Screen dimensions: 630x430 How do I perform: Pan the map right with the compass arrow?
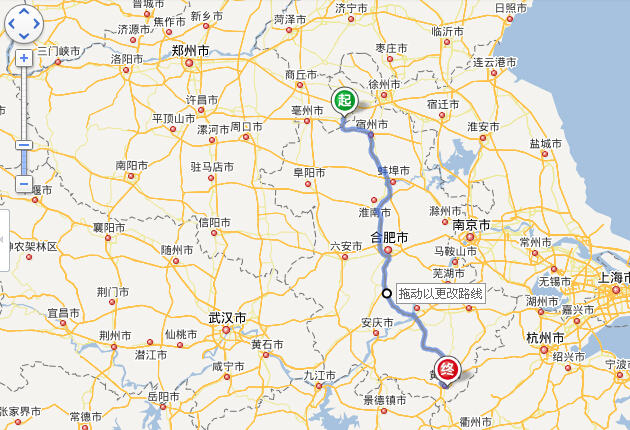(x=37, y=23)
